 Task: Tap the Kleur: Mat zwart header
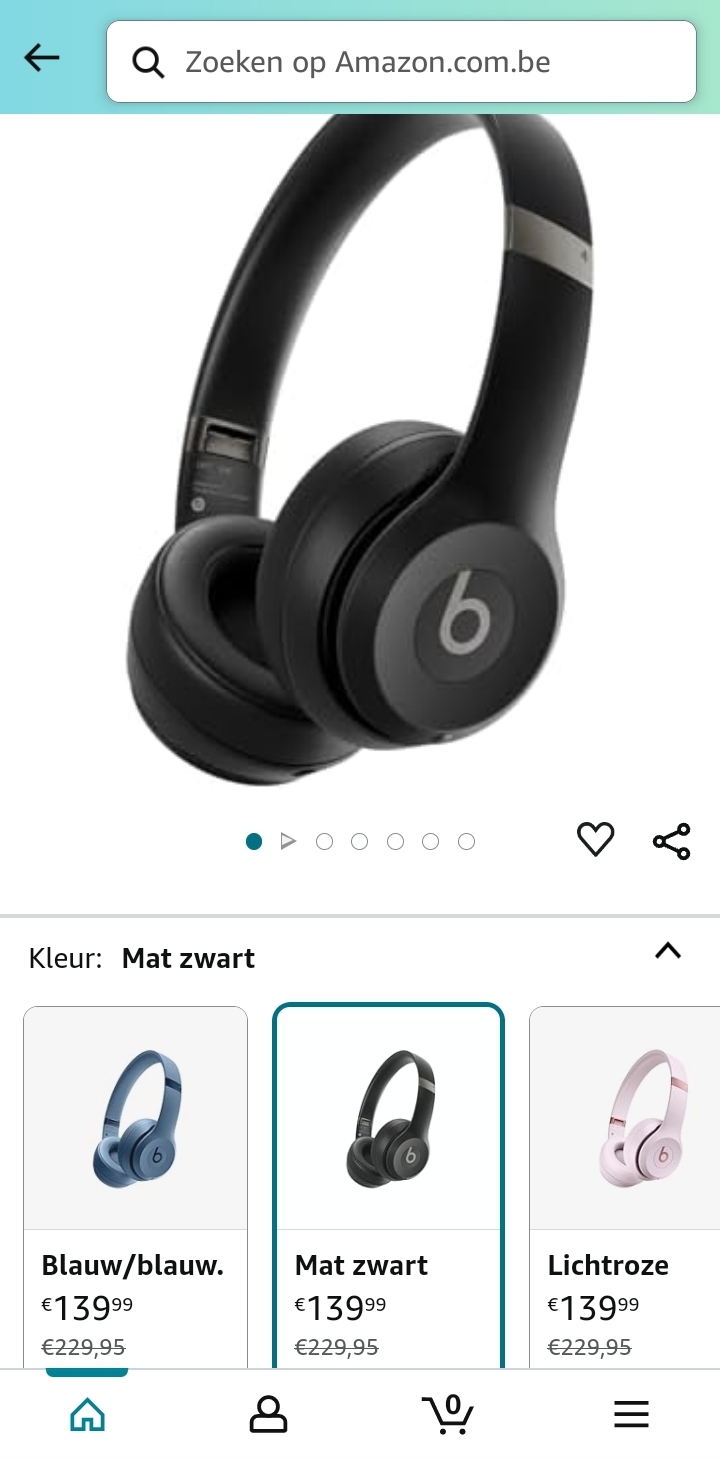click(x=143, y=957)
